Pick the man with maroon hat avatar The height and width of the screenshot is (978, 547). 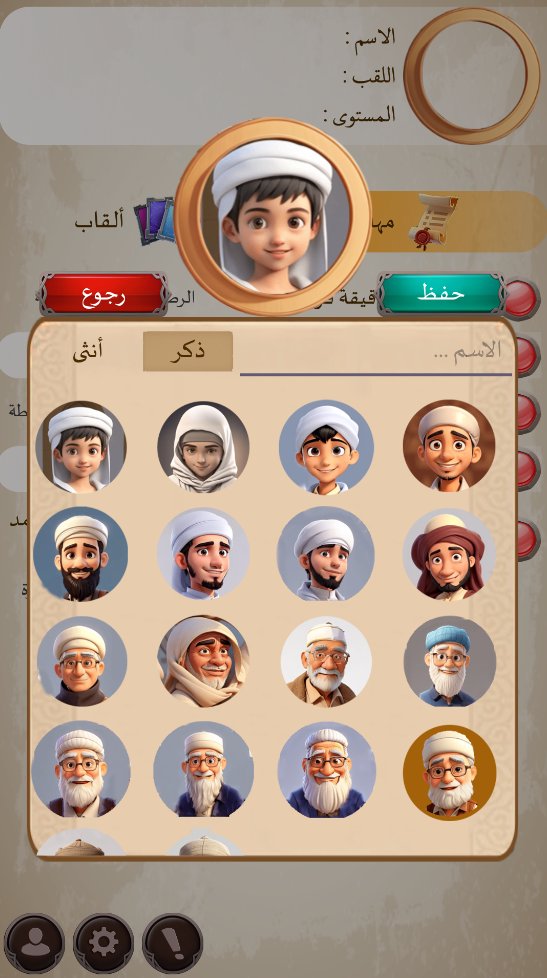coord(448,554)
